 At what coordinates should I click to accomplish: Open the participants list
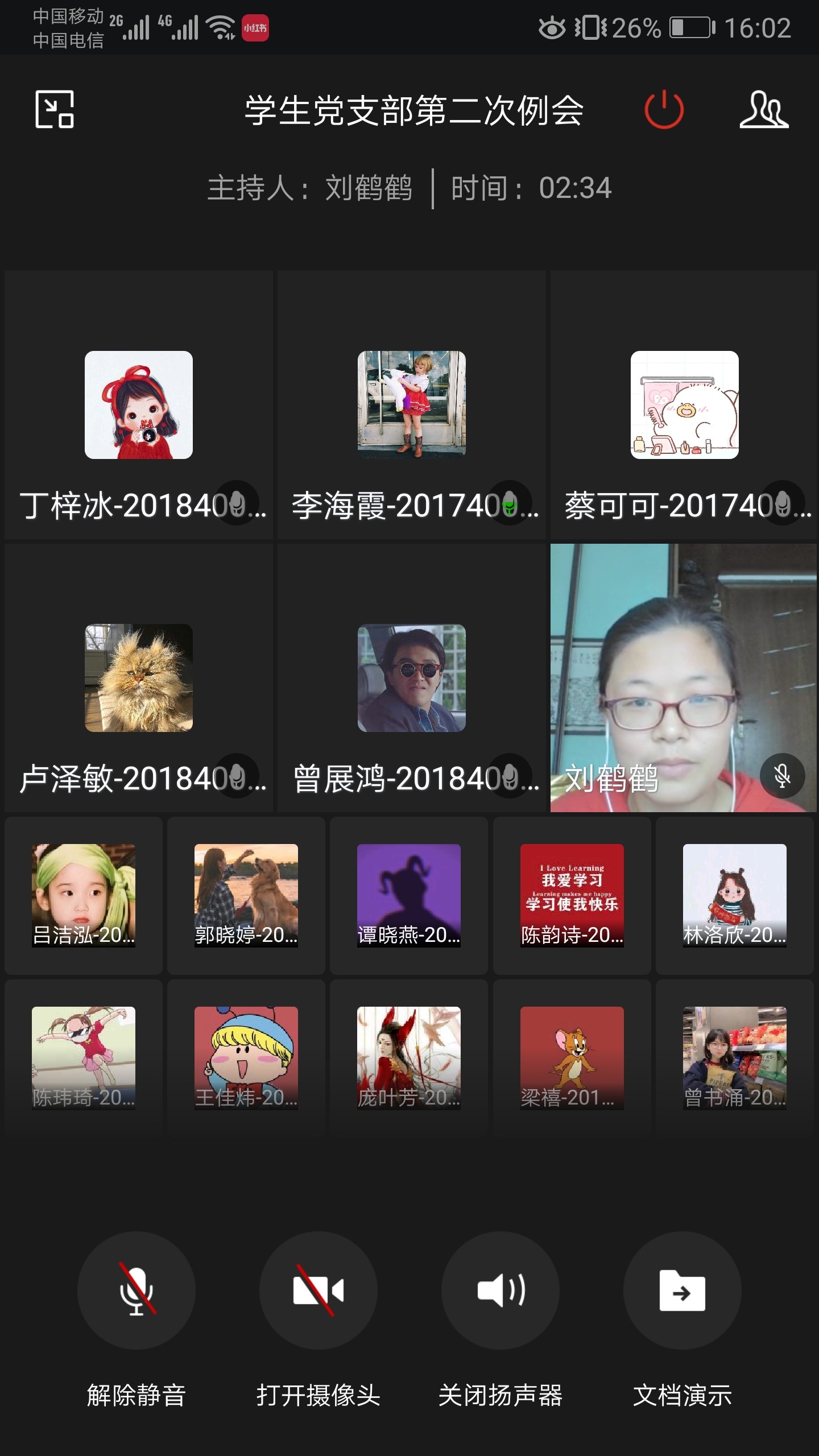pos(764,109)
